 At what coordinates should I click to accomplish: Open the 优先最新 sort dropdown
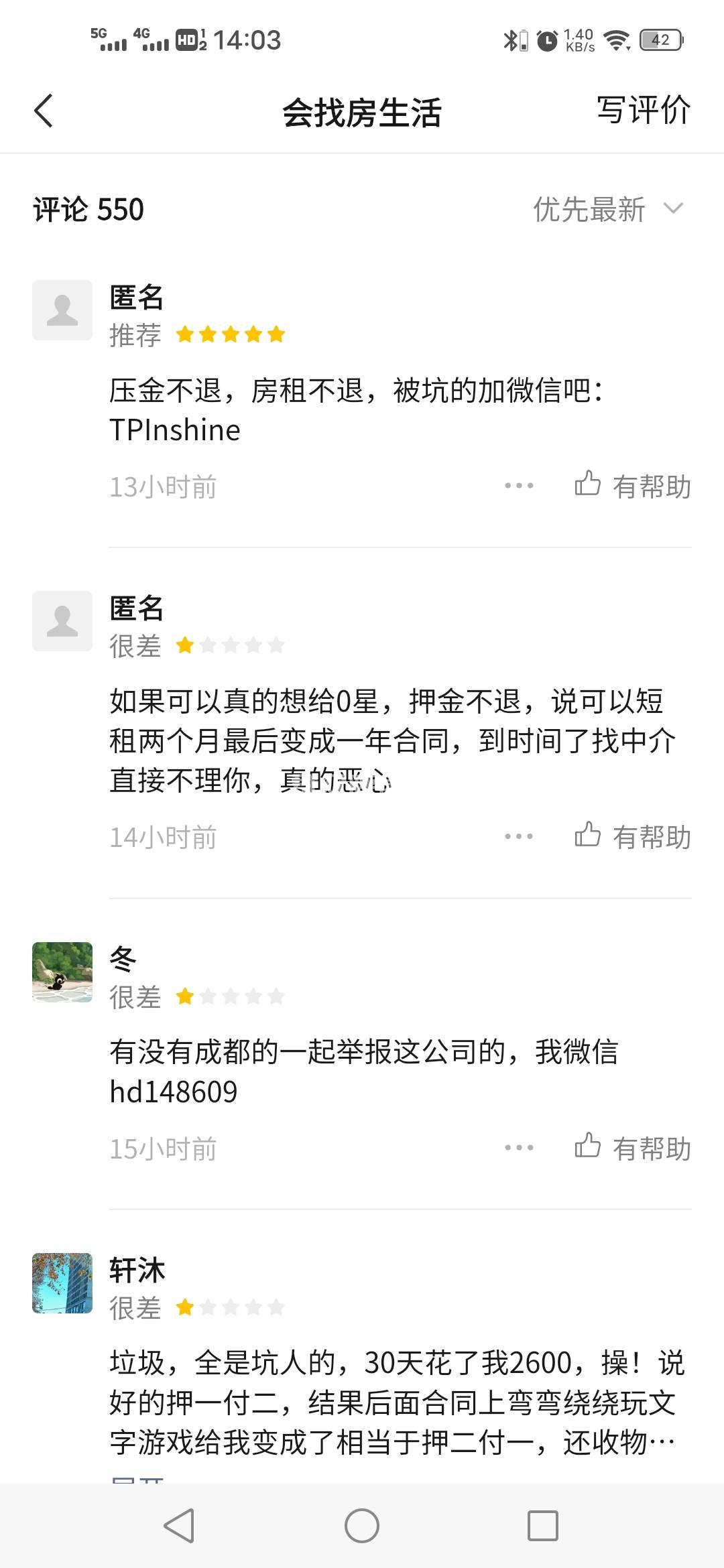click(607, 209)
